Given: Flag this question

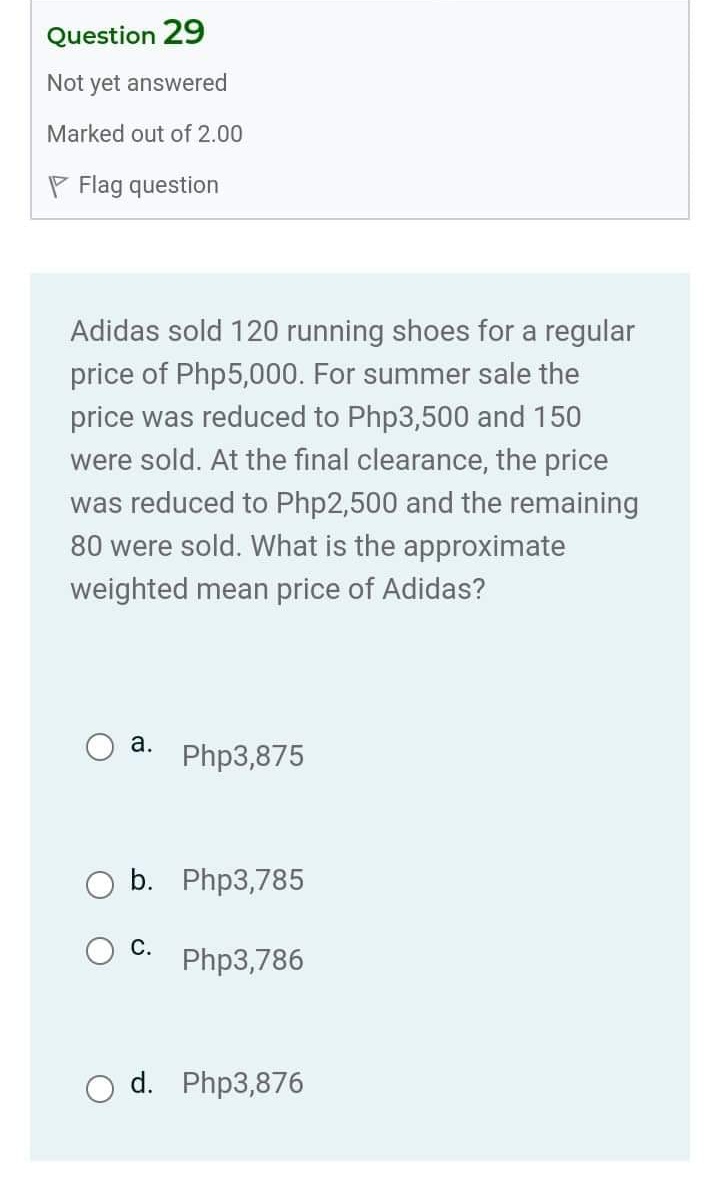Looking at the screenshot, I should pyautogui.click(x=134, y=185).
